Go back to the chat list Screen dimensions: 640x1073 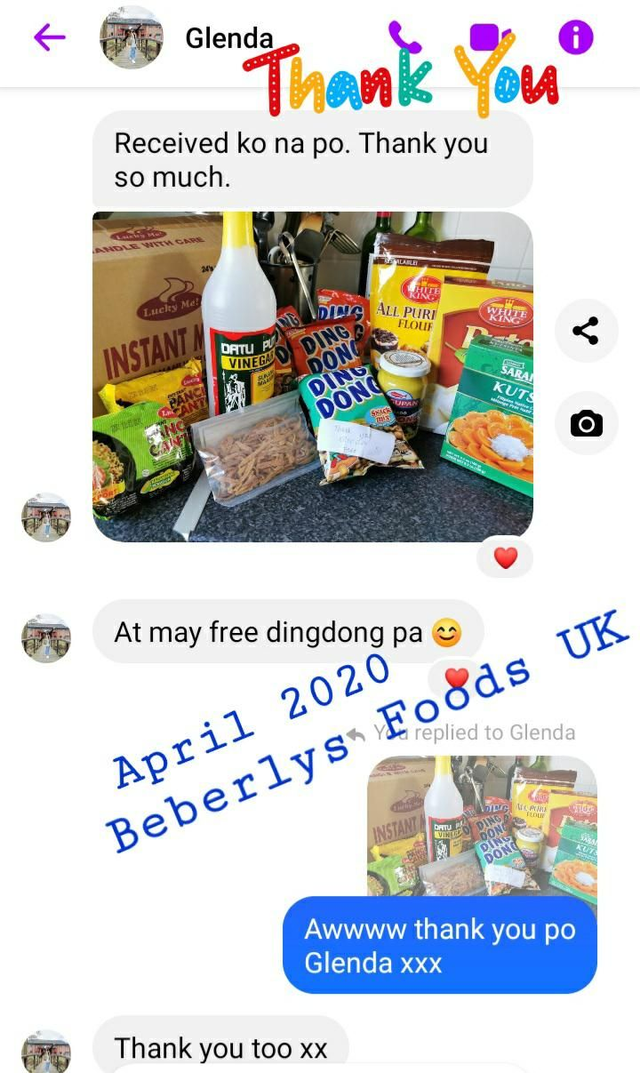(49, 38)
